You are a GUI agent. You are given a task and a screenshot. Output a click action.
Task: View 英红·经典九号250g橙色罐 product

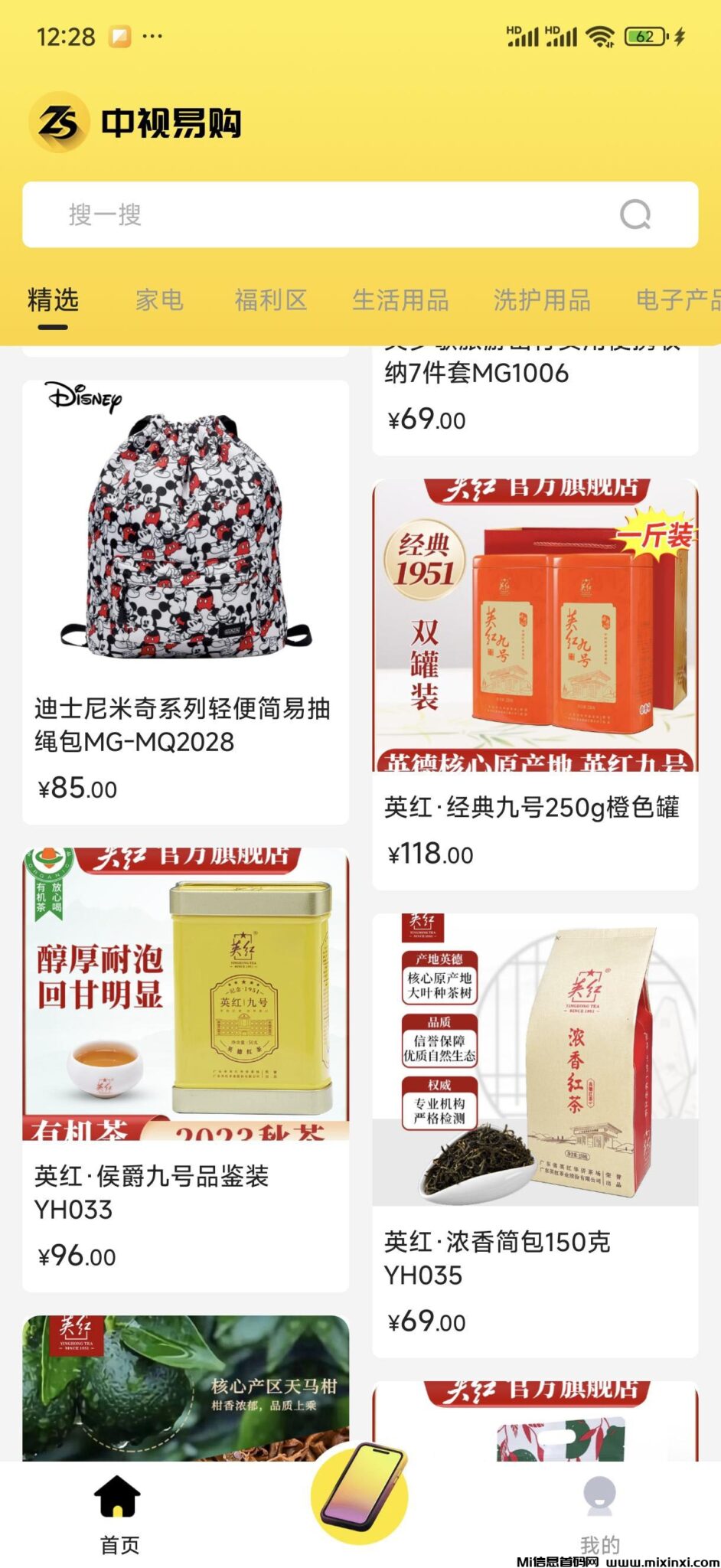534,684
